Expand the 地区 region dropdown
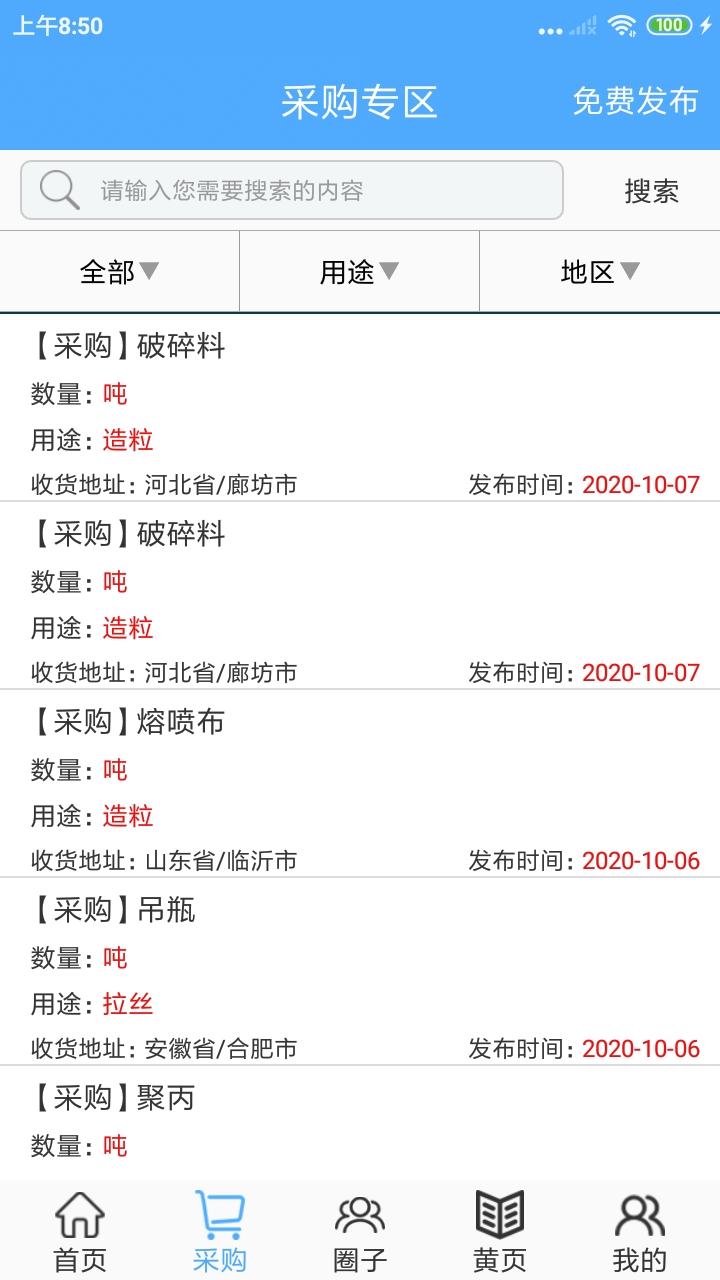Viewport: 720px width, 1280px height. (599, 271)
